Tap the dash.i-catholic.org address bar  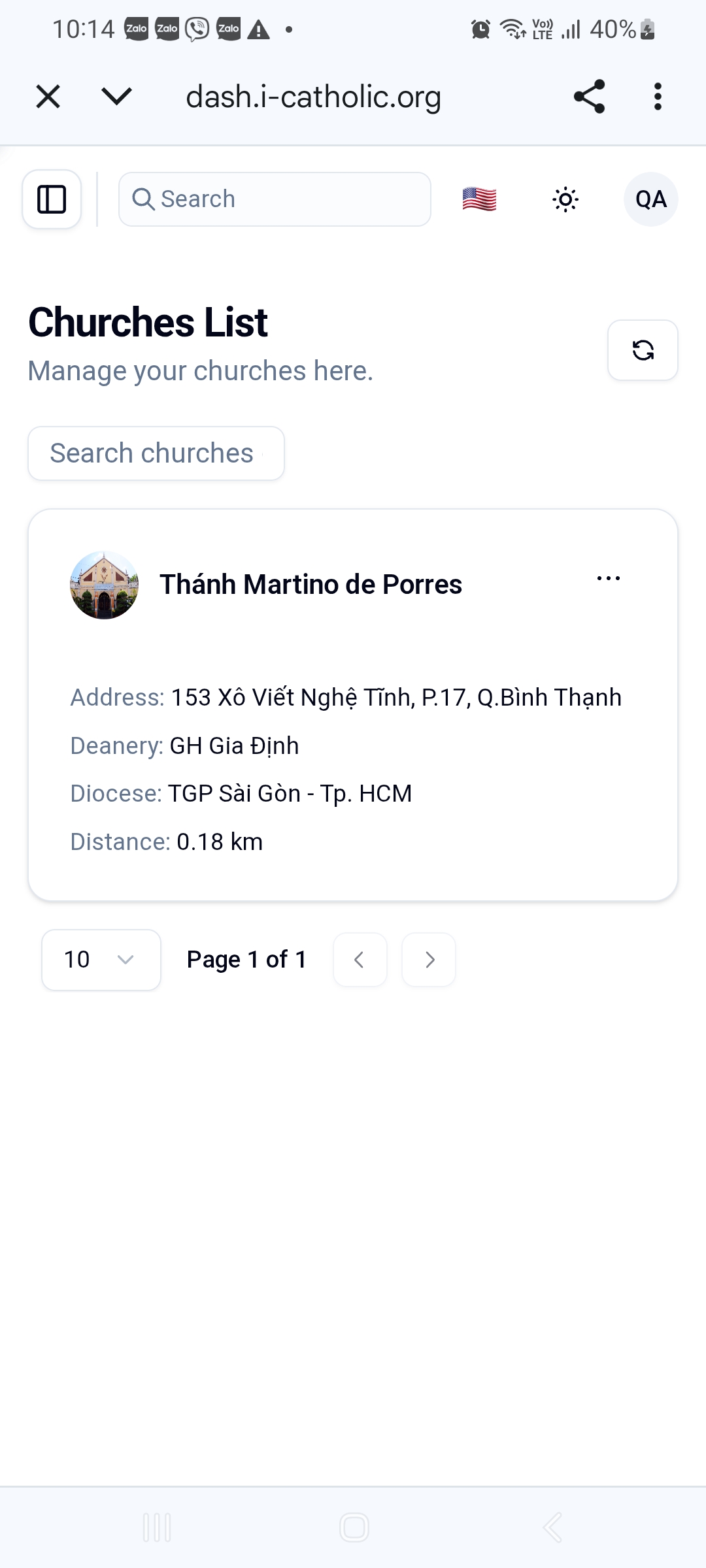(312, 96)
